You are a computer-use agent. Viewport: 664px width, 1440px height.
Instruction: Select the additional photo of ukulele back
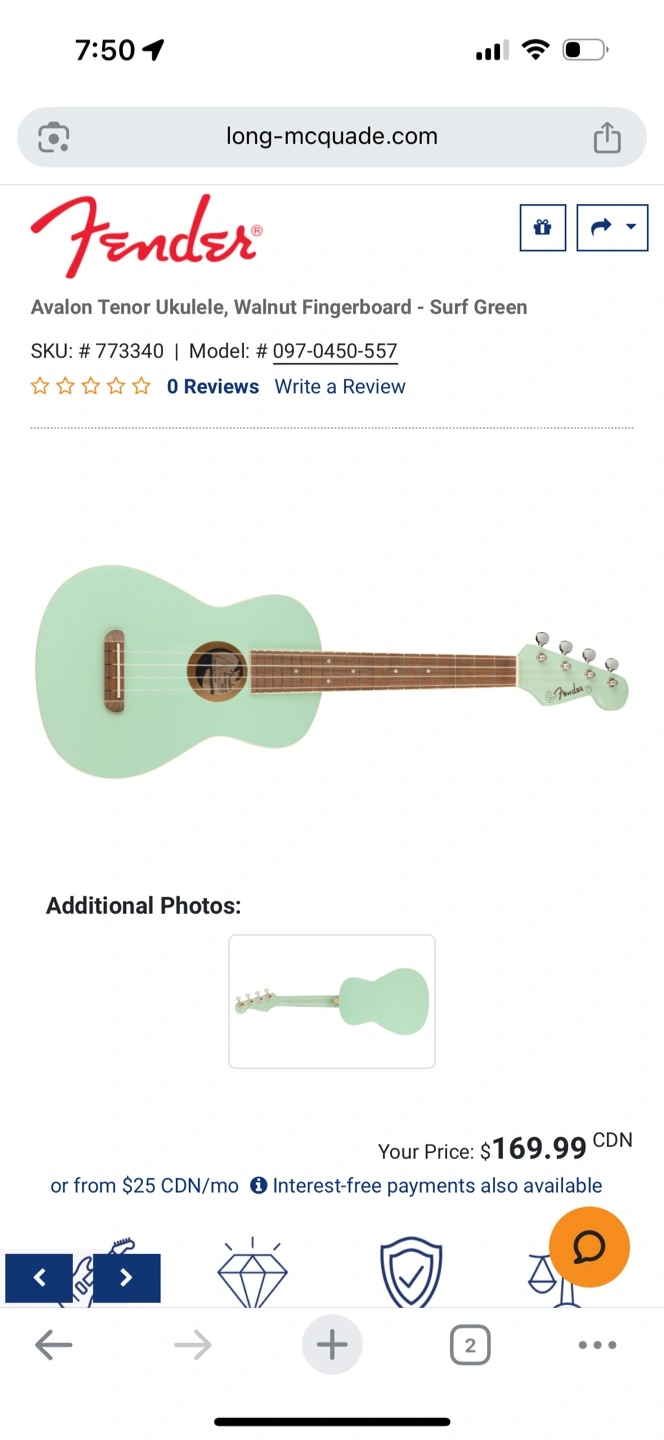(332, 1001)
